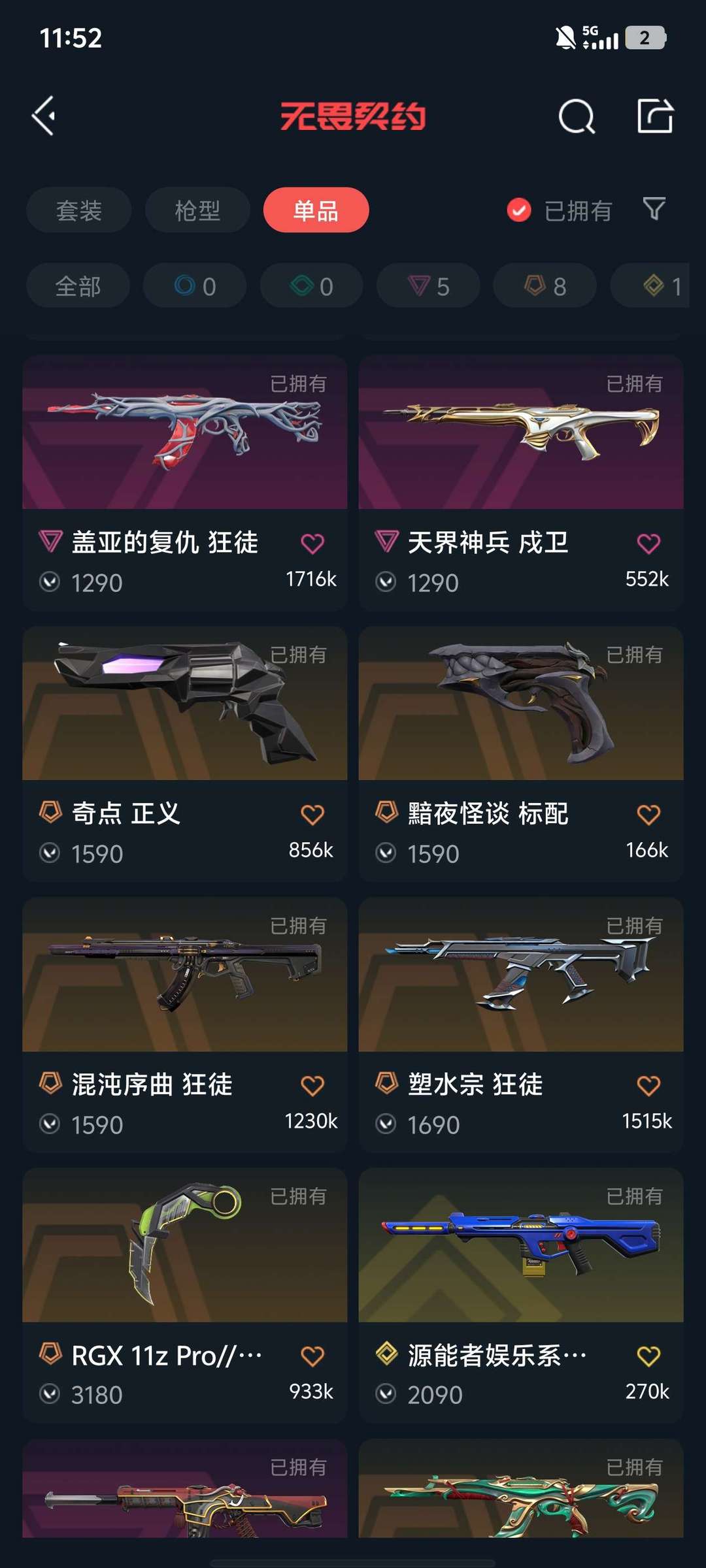Favorite the 黯夜怪谈 标配 skin

point(648,815)
